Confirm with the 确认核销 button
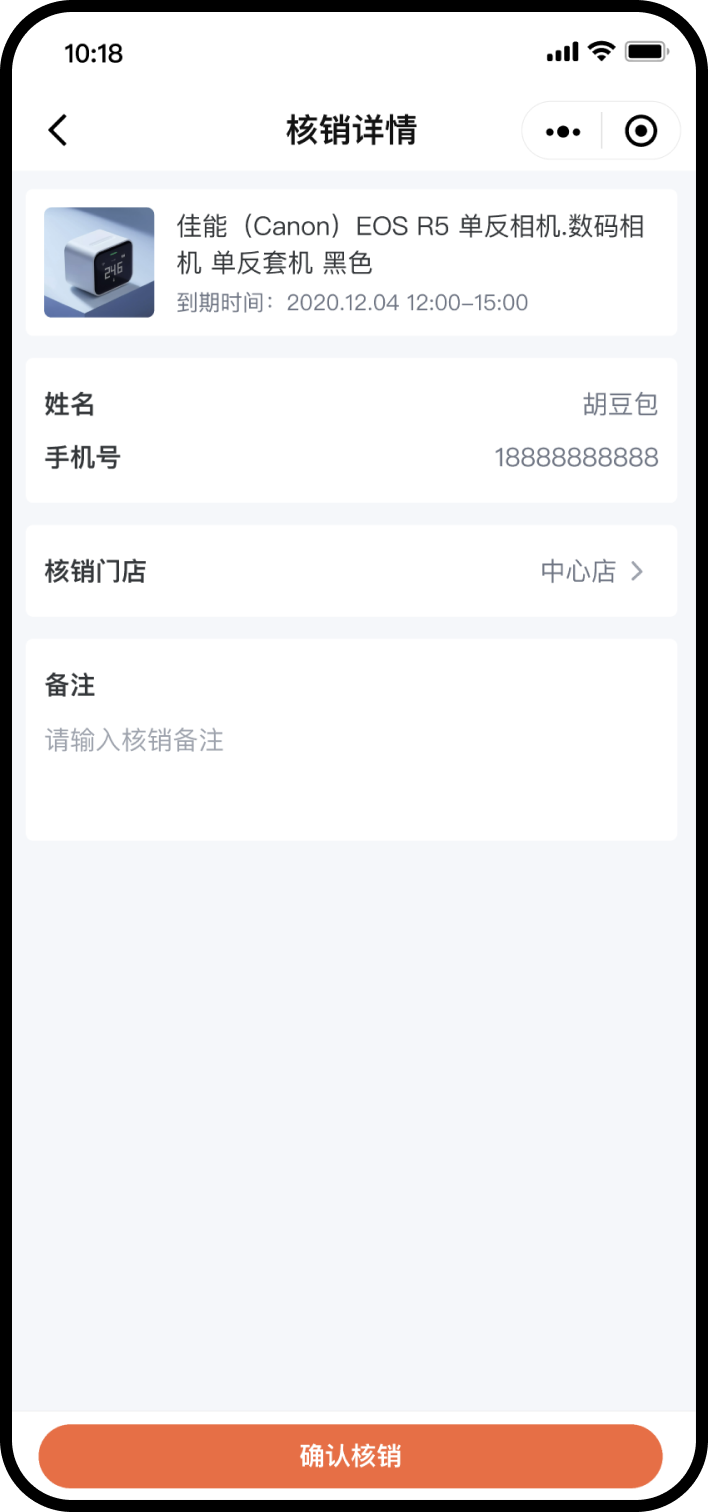Screen dimensions: 708x1512 [351, 1455]
